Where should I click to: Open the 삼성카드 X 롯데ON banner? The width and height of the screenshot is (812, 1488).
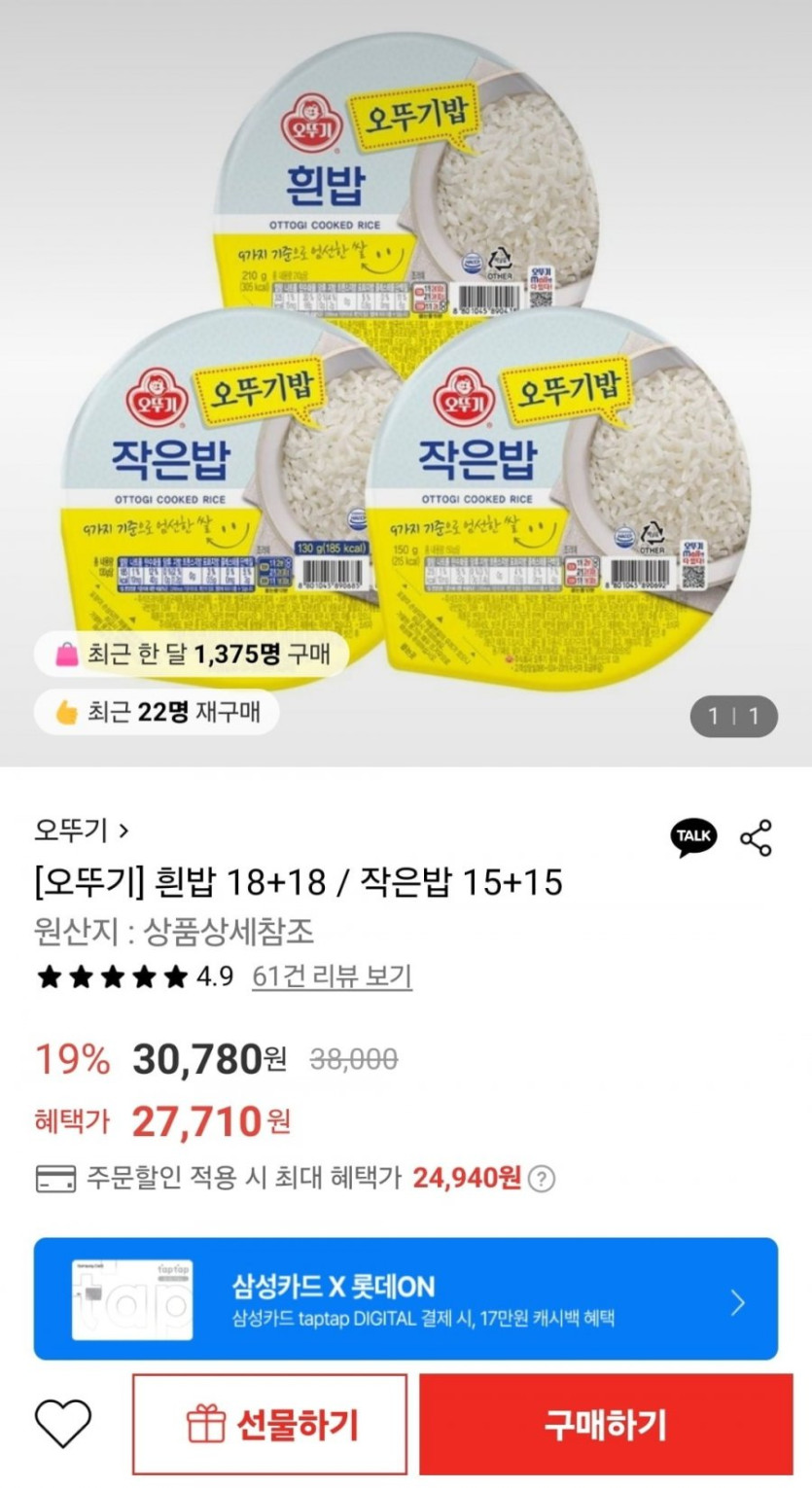[406, 1298]
